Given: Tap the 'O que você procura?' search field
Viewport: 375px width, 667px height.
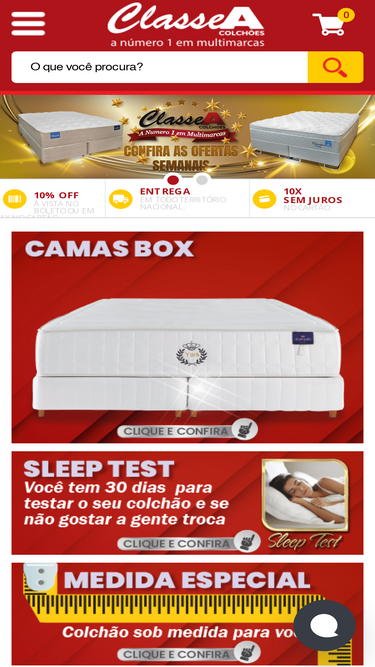Looking at the screenshot, I should [x=159, y=67].
